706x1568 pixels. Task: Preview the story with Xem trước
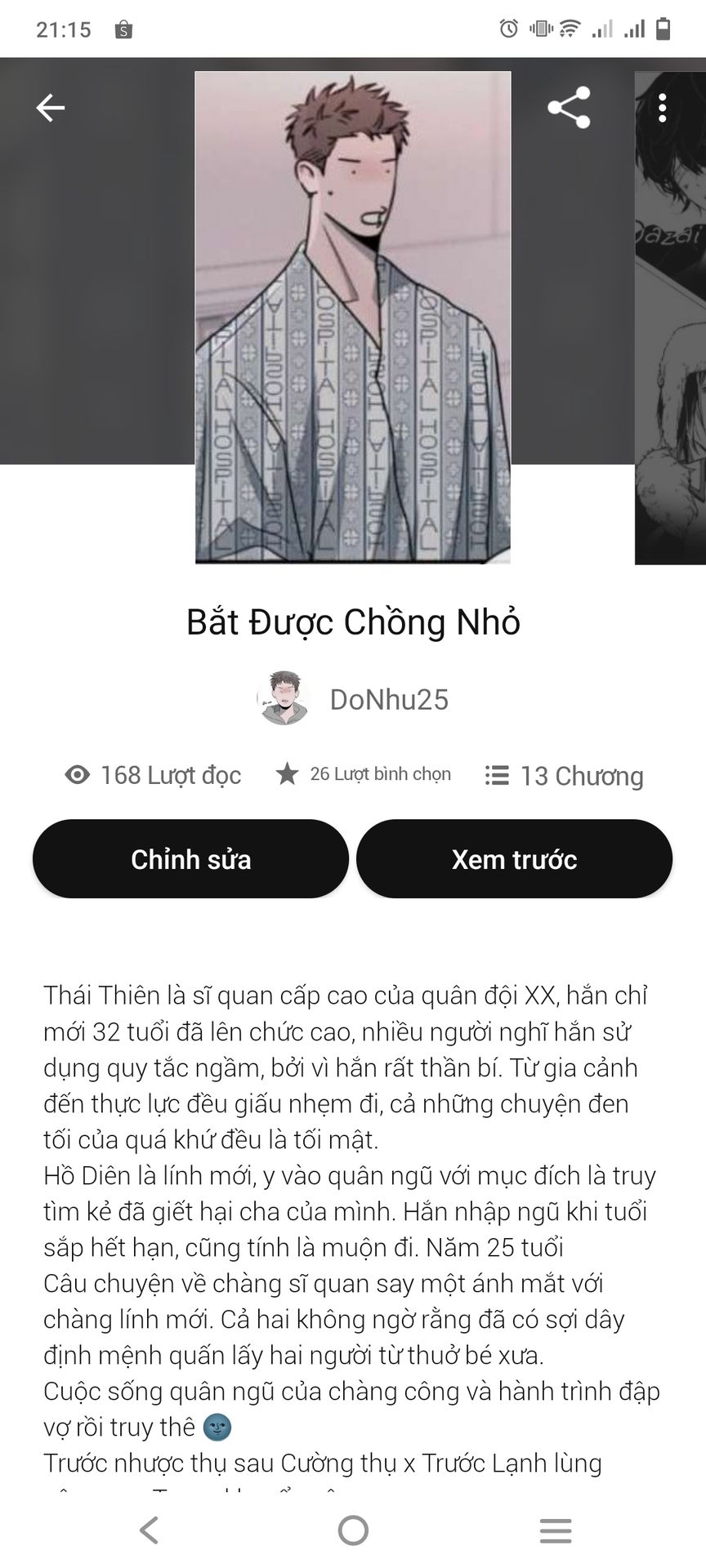tap(514, 859)
